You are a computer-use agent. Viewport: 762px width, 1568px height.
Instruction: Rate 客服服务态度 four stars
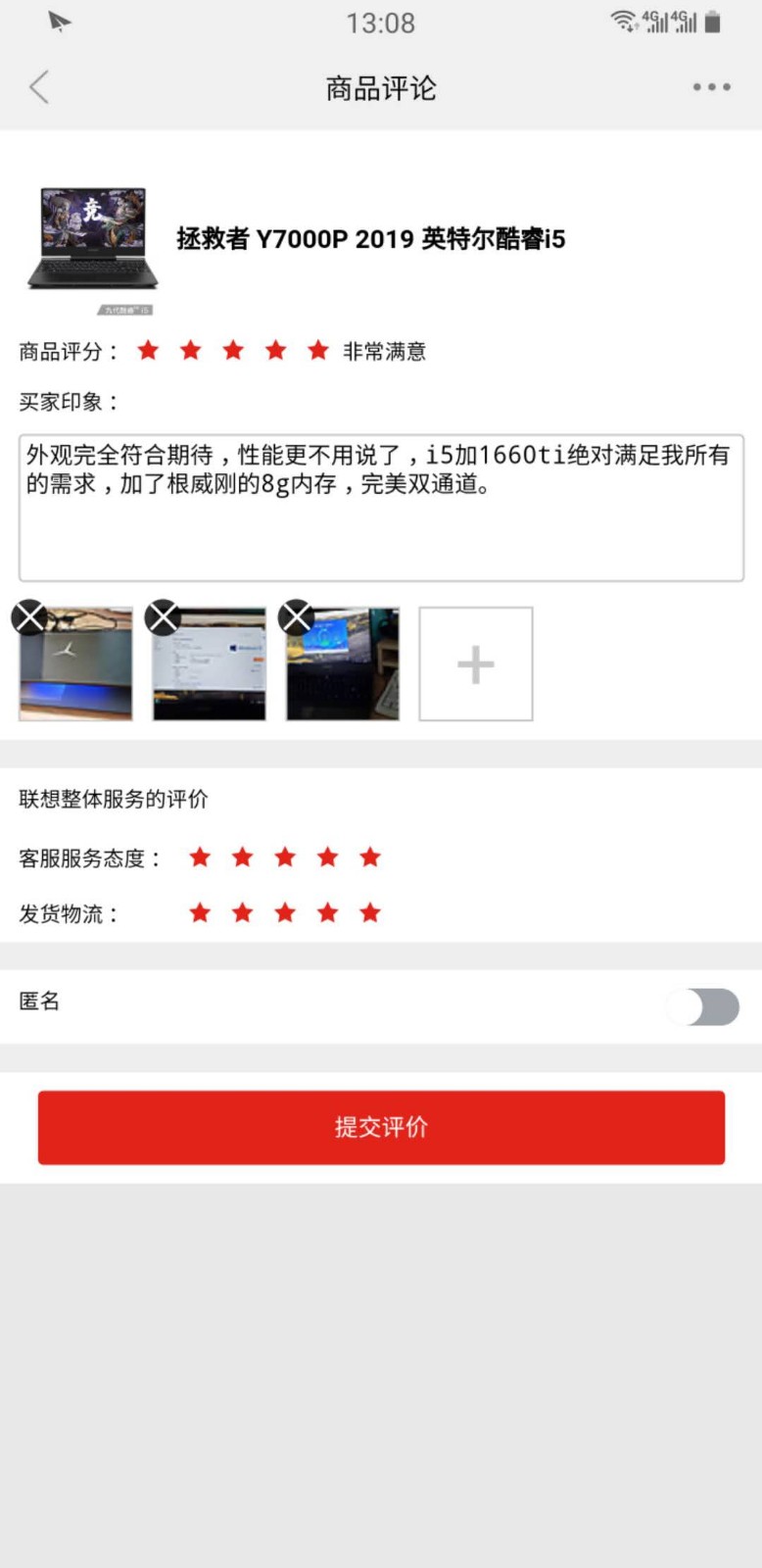pyautogui.click(x=327, y=857)
